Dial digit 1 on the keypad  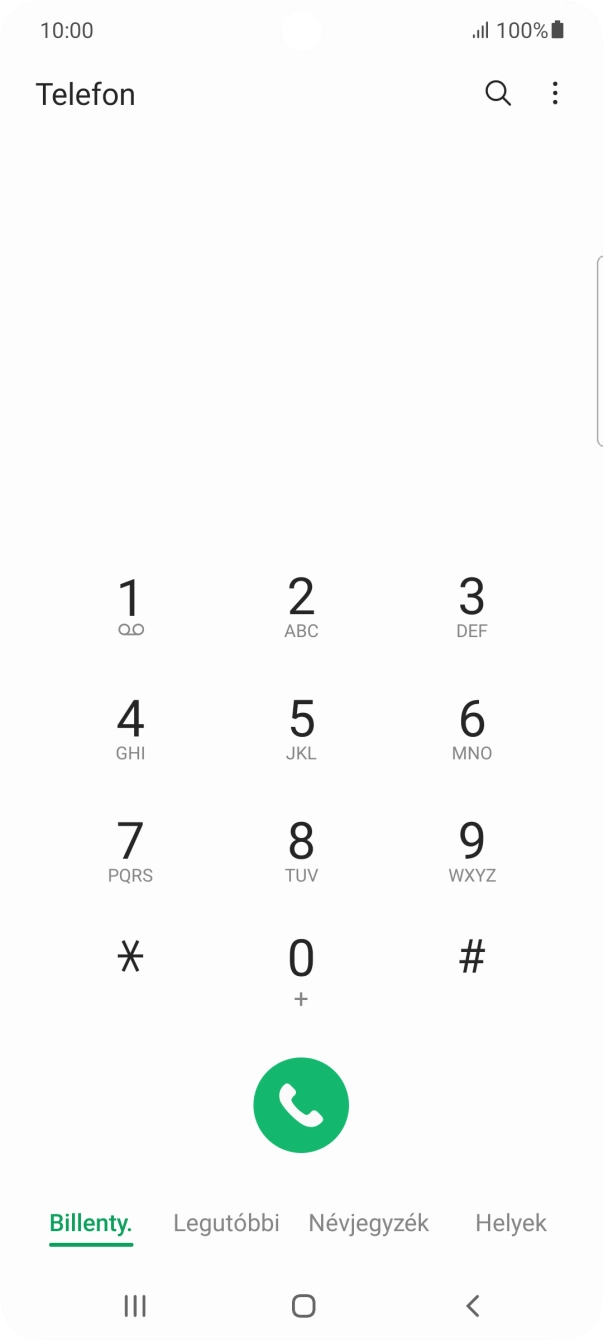pos(130,606)
